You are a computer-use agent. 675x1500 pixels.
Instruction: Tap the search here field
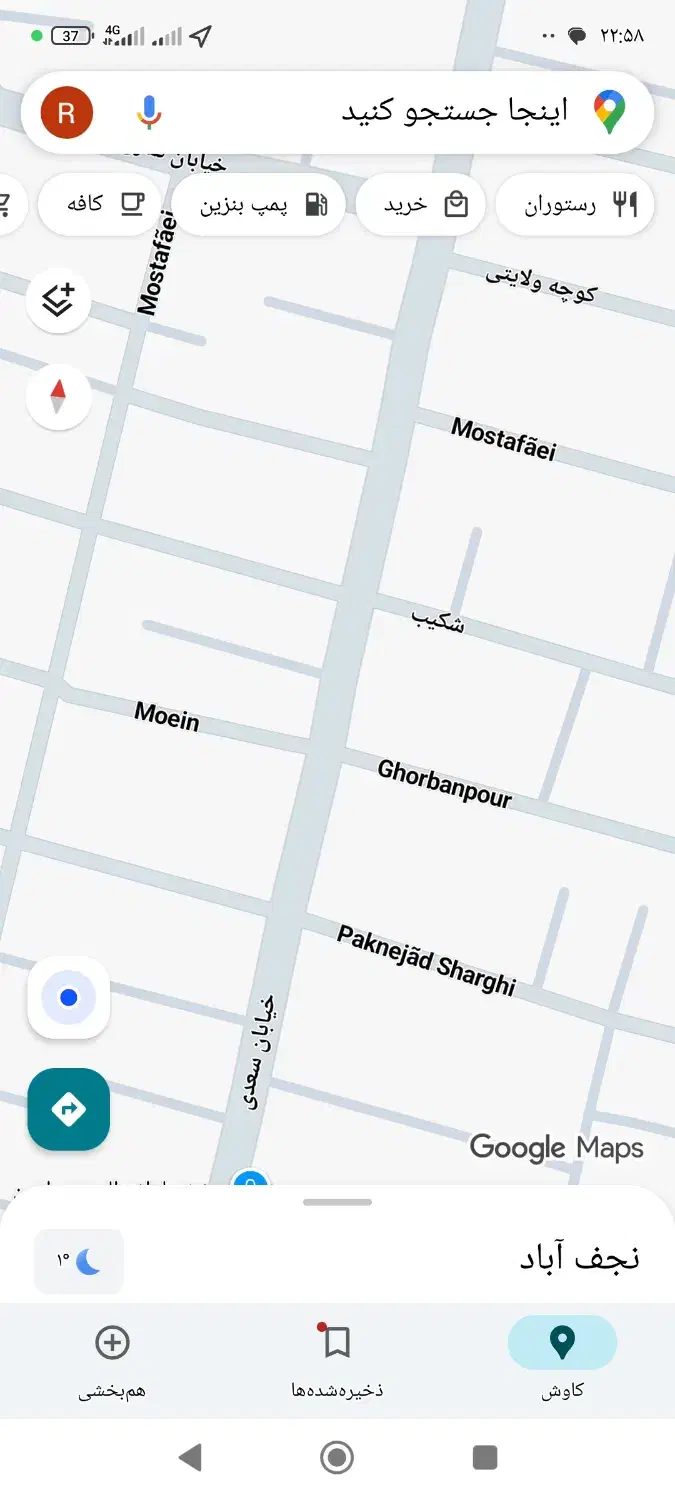[x=400, y=112]
